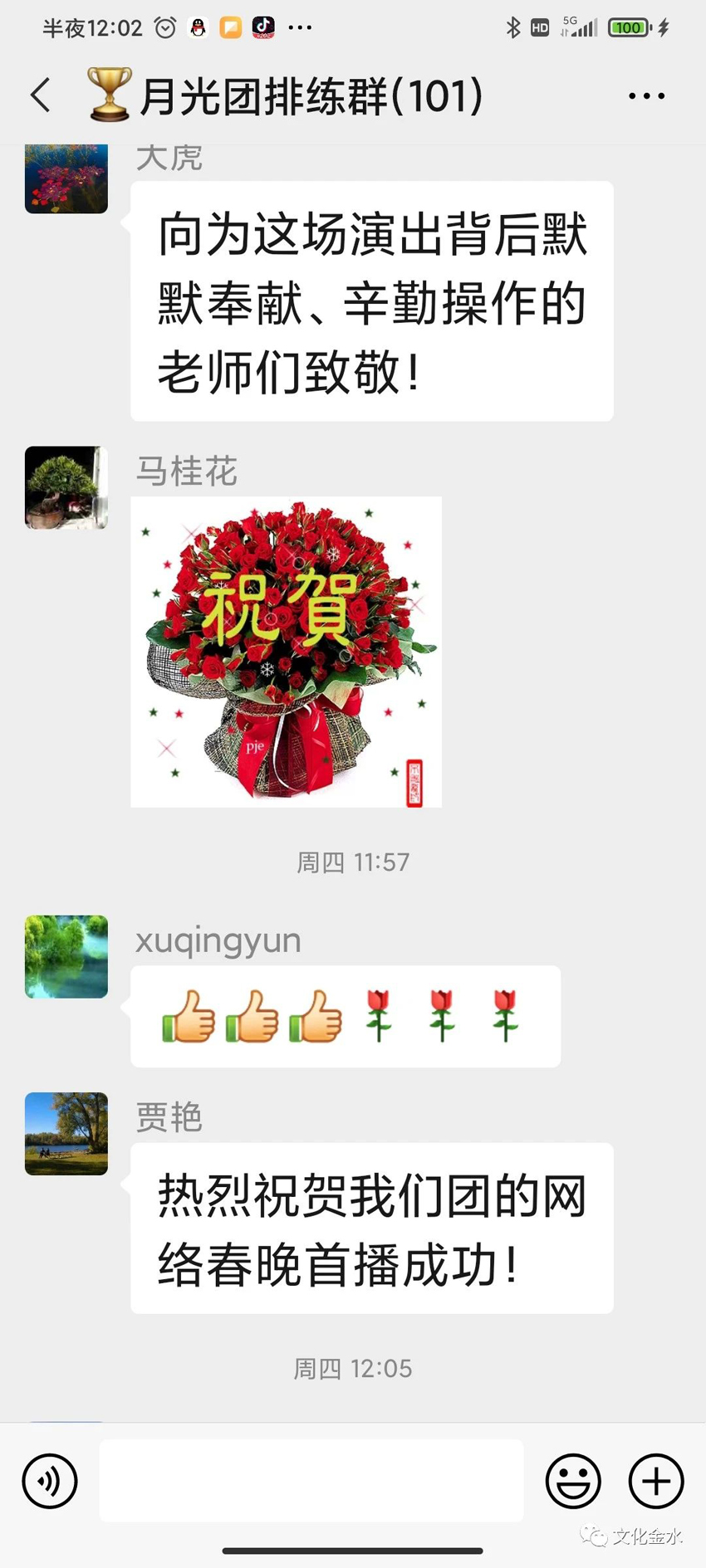This screenshot has height=1568, width=706.
Task: Open xuqingyun's profile avatar
Action: (66, 956)
